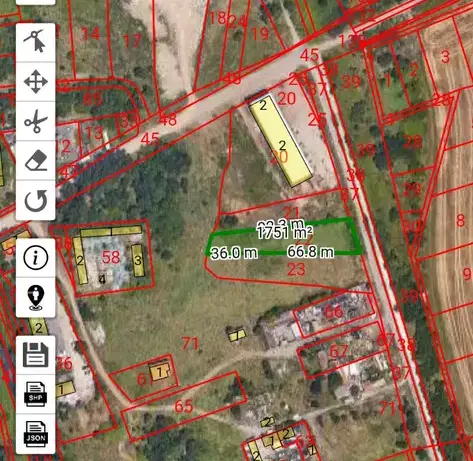Activate the four-arrow move tool
Viewport: 473px width, 461px height.
pyautogui.click(x=35, y=82)
